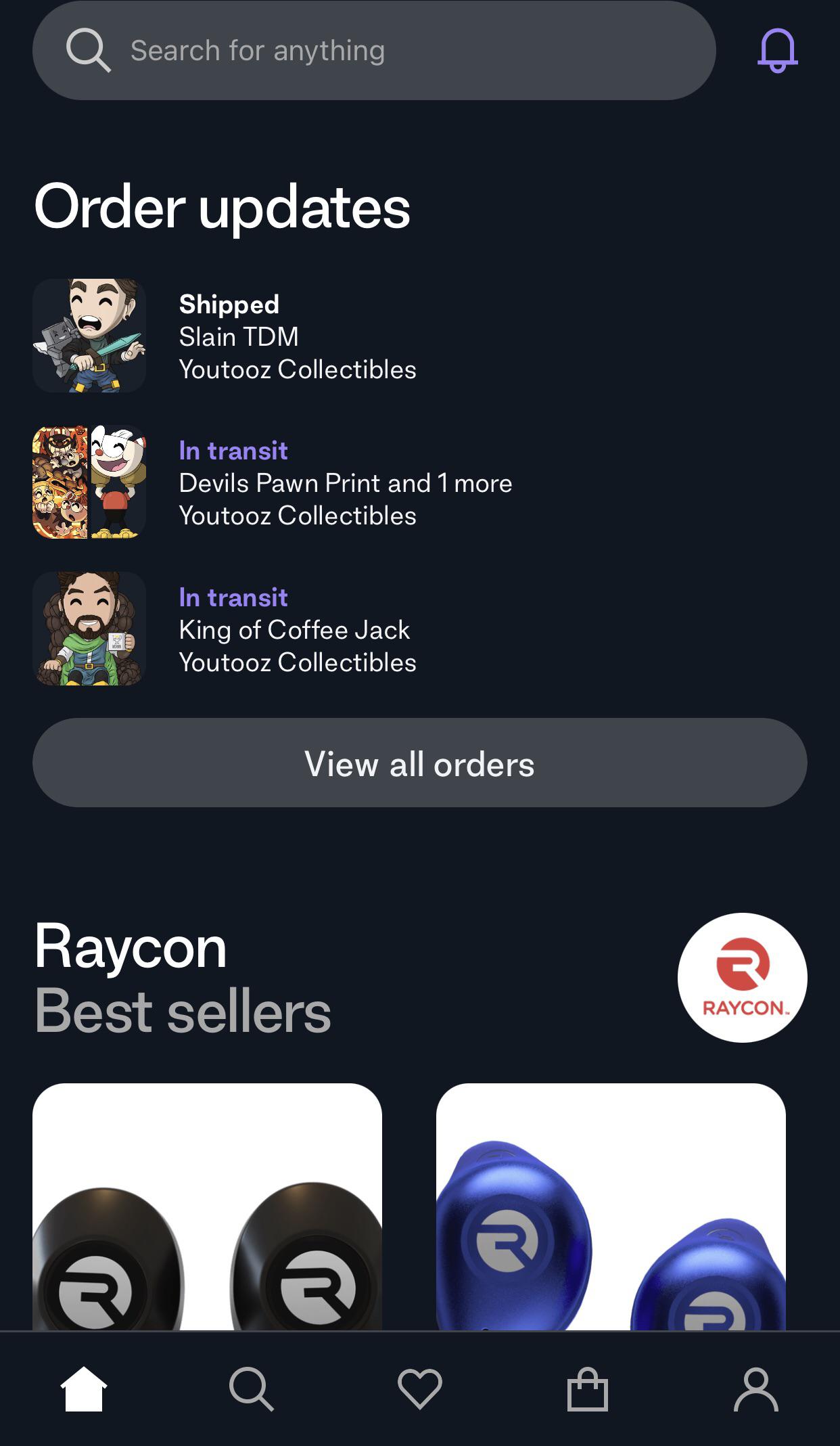
Task: Open the black Raycon earbuds product
Action: point(209,1218)
